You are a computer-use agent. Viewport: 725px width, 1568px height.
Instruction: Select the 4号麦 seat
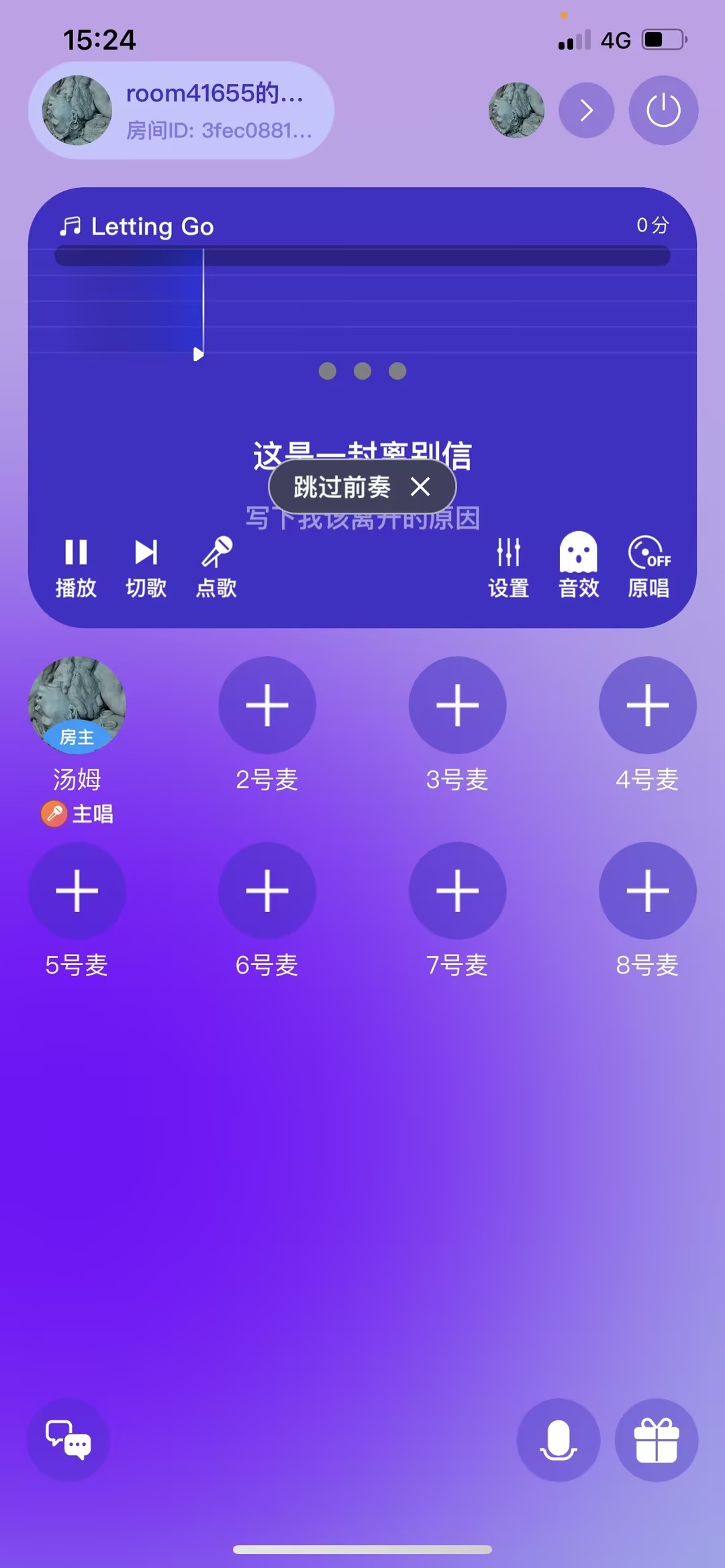[x=647, y=706]
